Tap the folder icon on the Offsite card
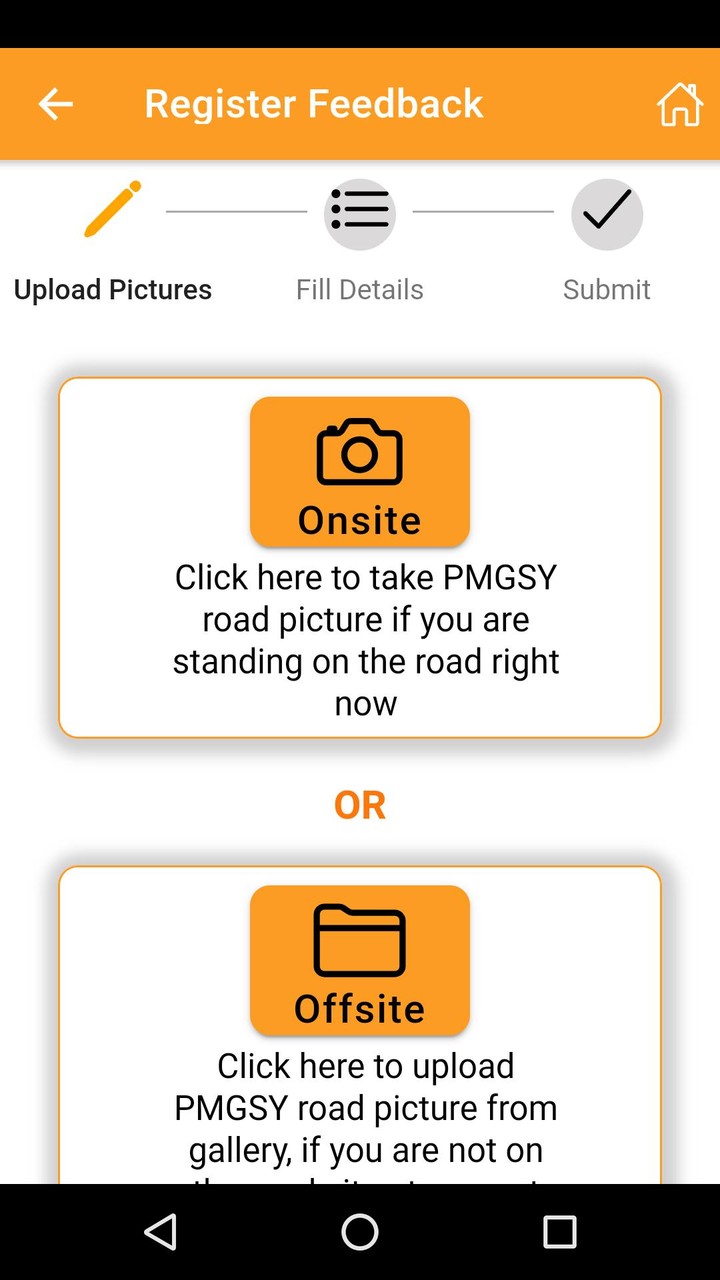 [360, 938]
